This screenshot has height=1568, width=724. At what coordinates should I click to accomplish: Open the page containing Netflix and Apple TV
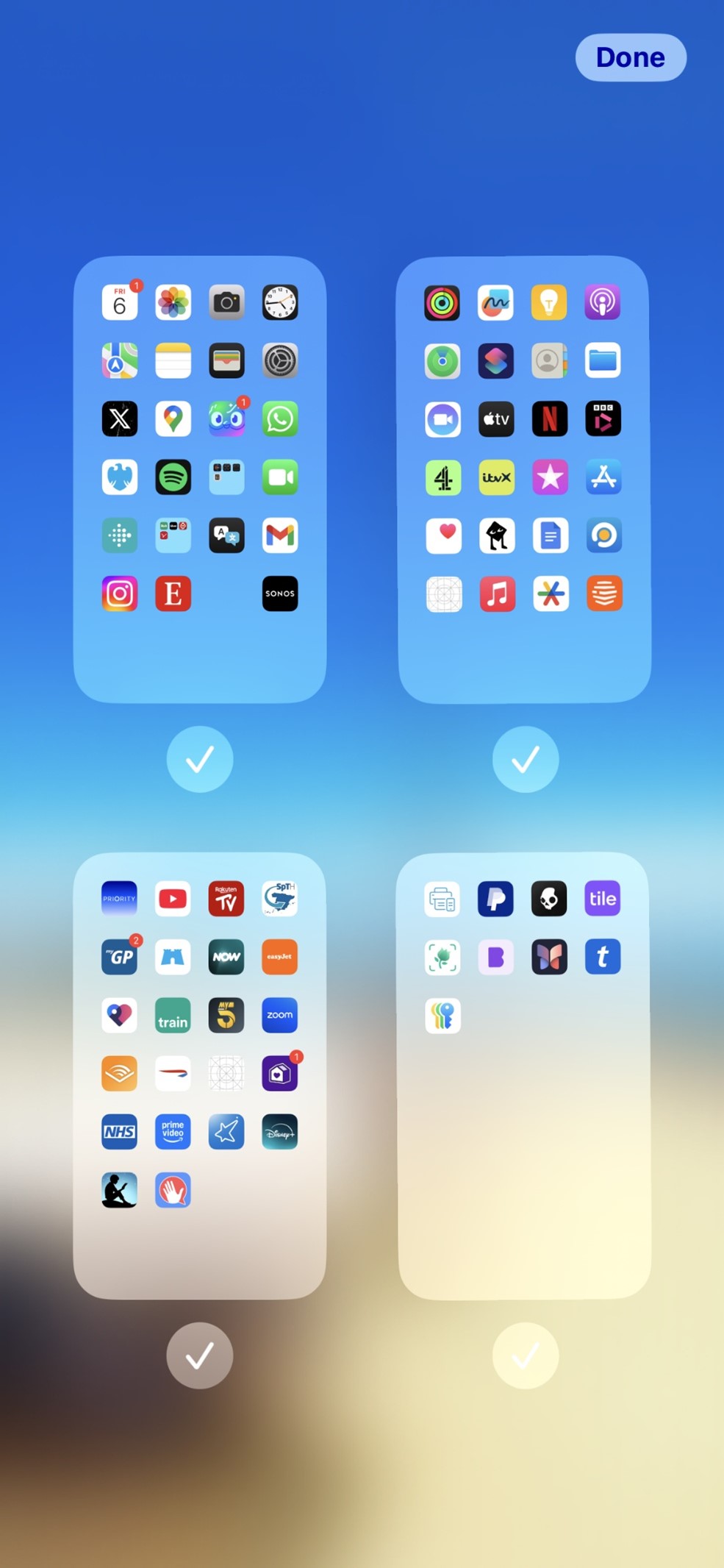point(524,479)
